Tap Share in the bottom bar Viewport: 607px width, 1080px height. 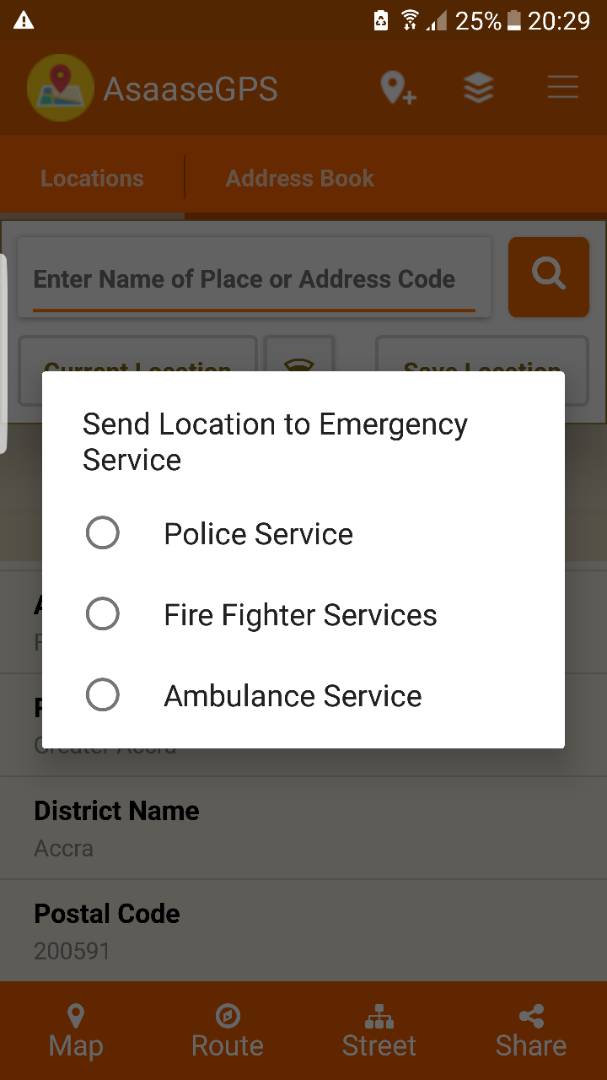click(x=531, y=1030)
